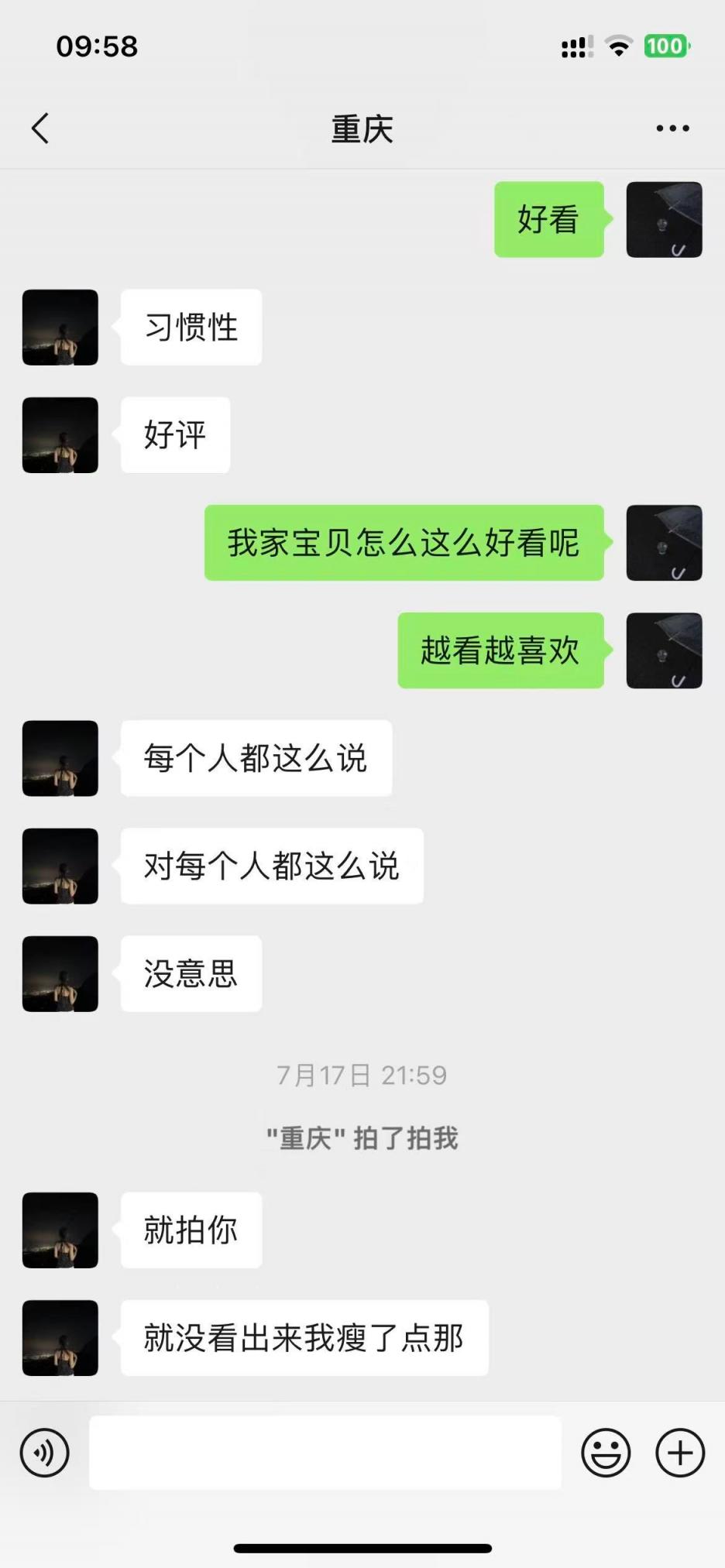
Task: Tap the message text field
Action: click(x=325, y=1453)
